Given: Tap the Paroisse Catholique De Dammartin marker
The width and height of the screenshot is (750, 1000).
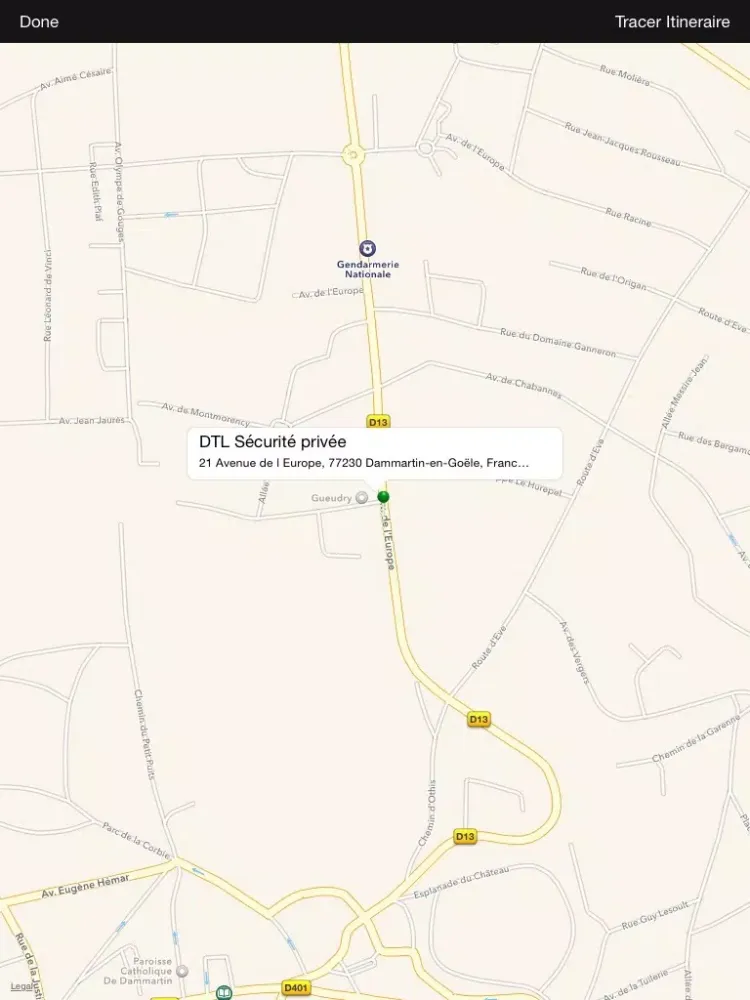Looking at the screenshot, I should tap(182, 971).
